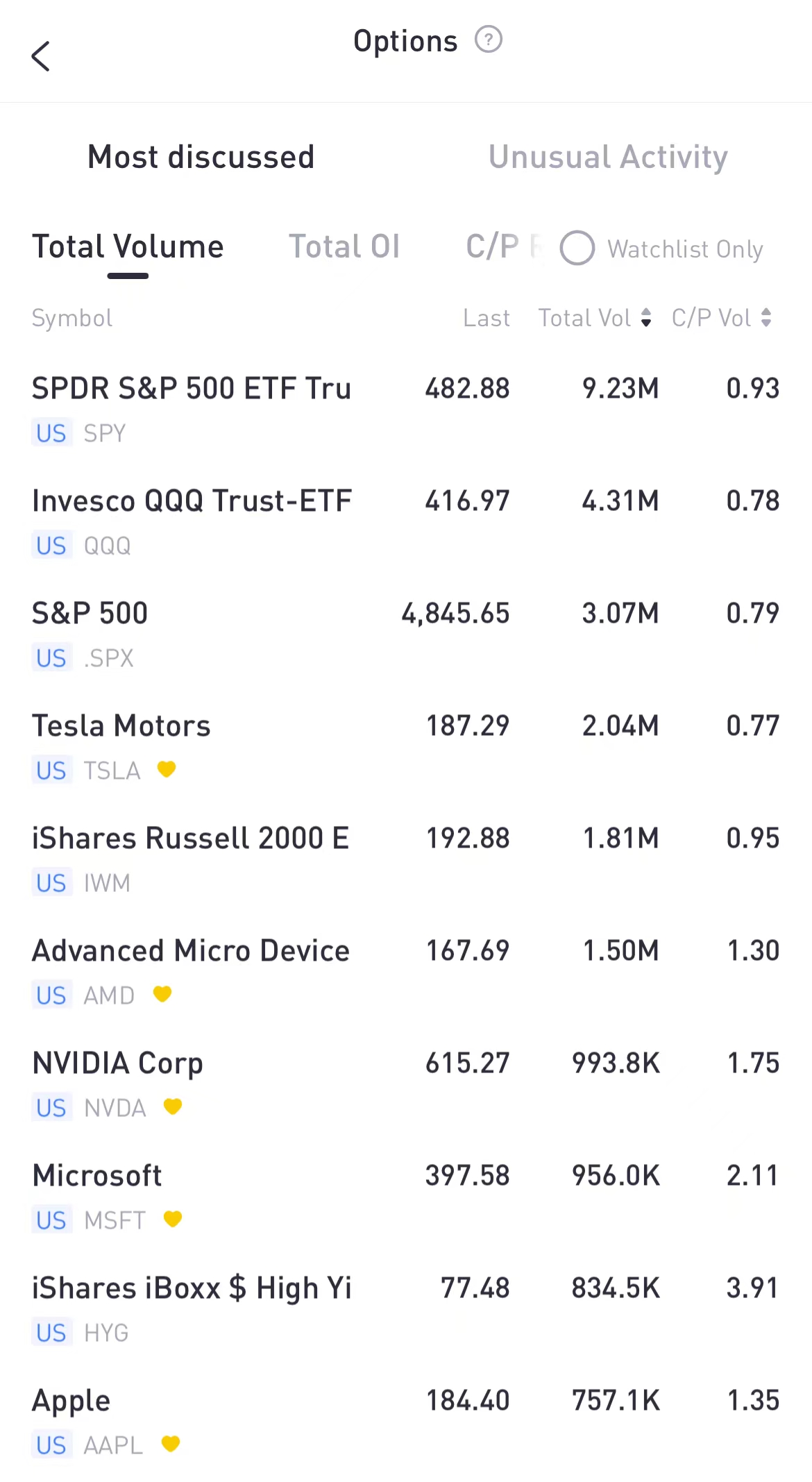Click the heart icon beside AAPL
This screenshot has width=812, height=1482.
pyautogui.click(x=171, y=1444)
